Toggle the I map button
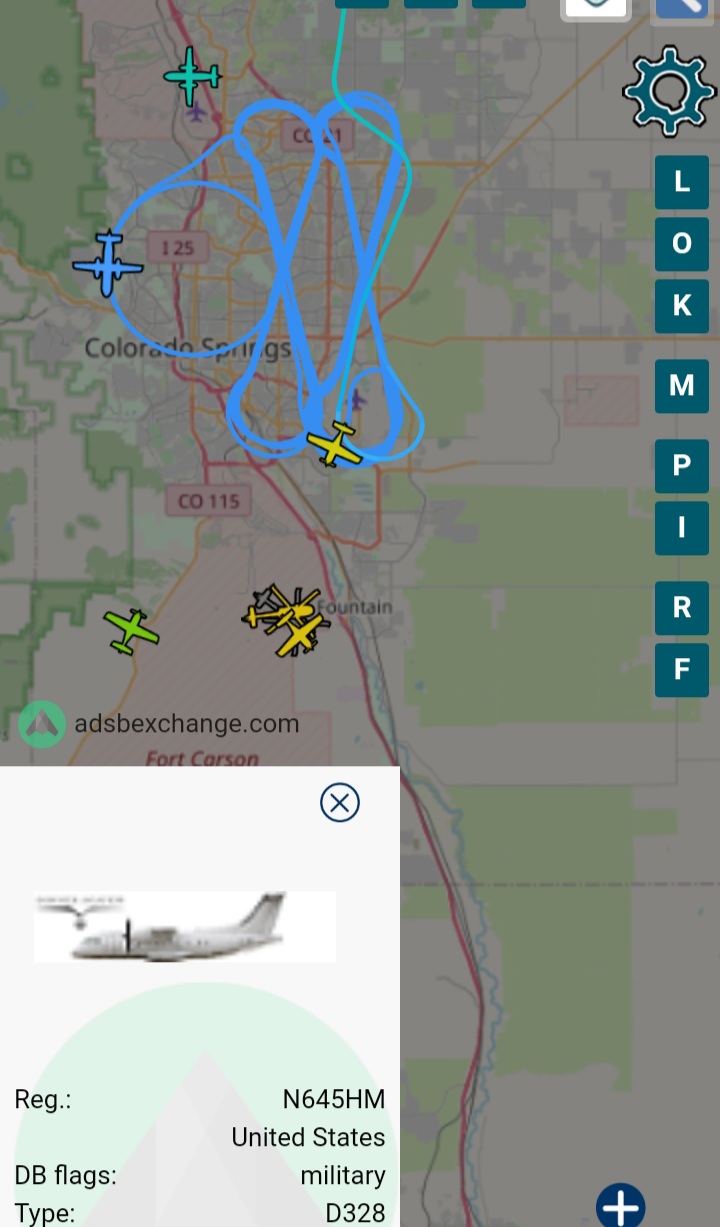720x1227 pixels. tap(682, 528)
